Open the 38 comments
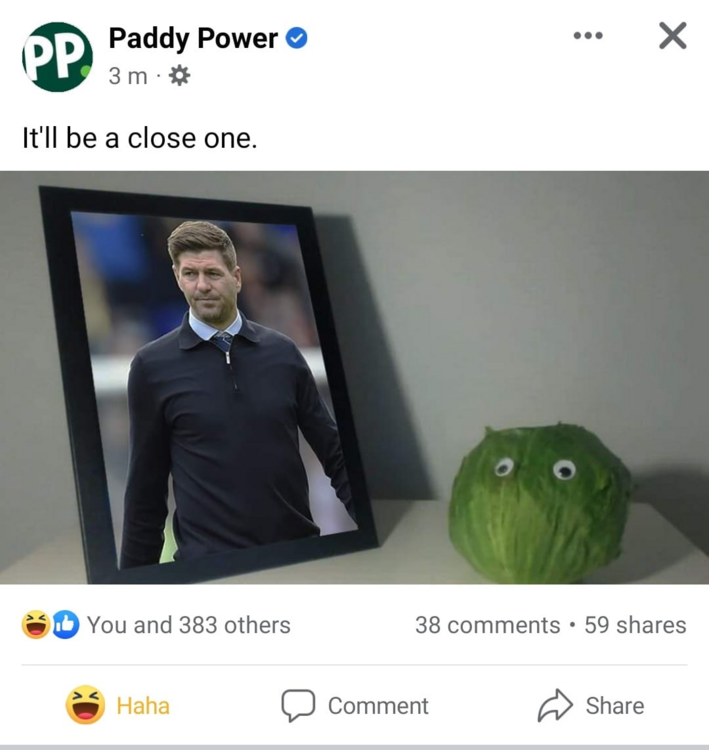Screen dimensions: 709x750 487,625
